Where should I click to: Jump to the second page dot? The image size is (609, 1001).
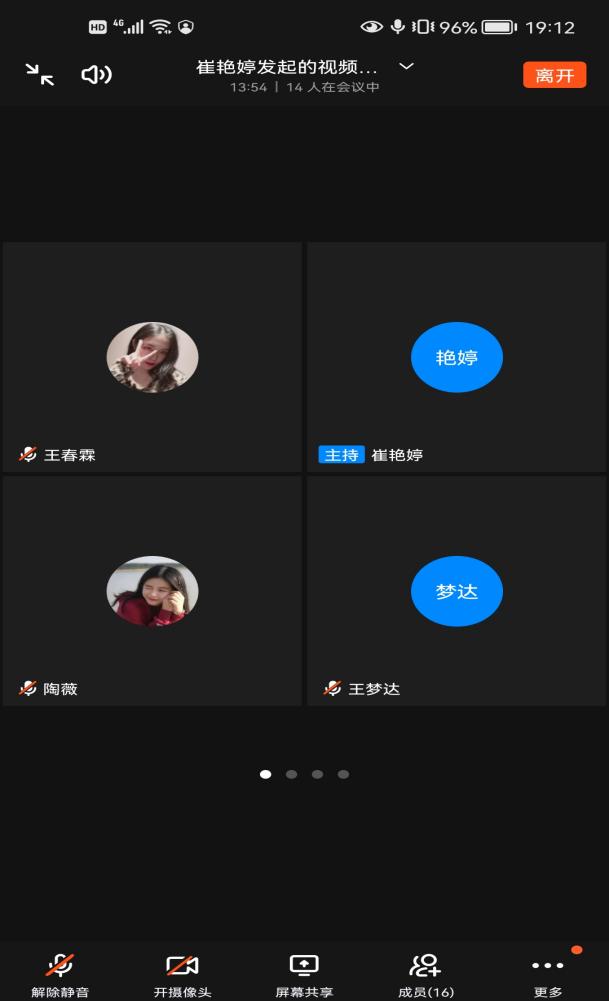(x=291, y=774)
